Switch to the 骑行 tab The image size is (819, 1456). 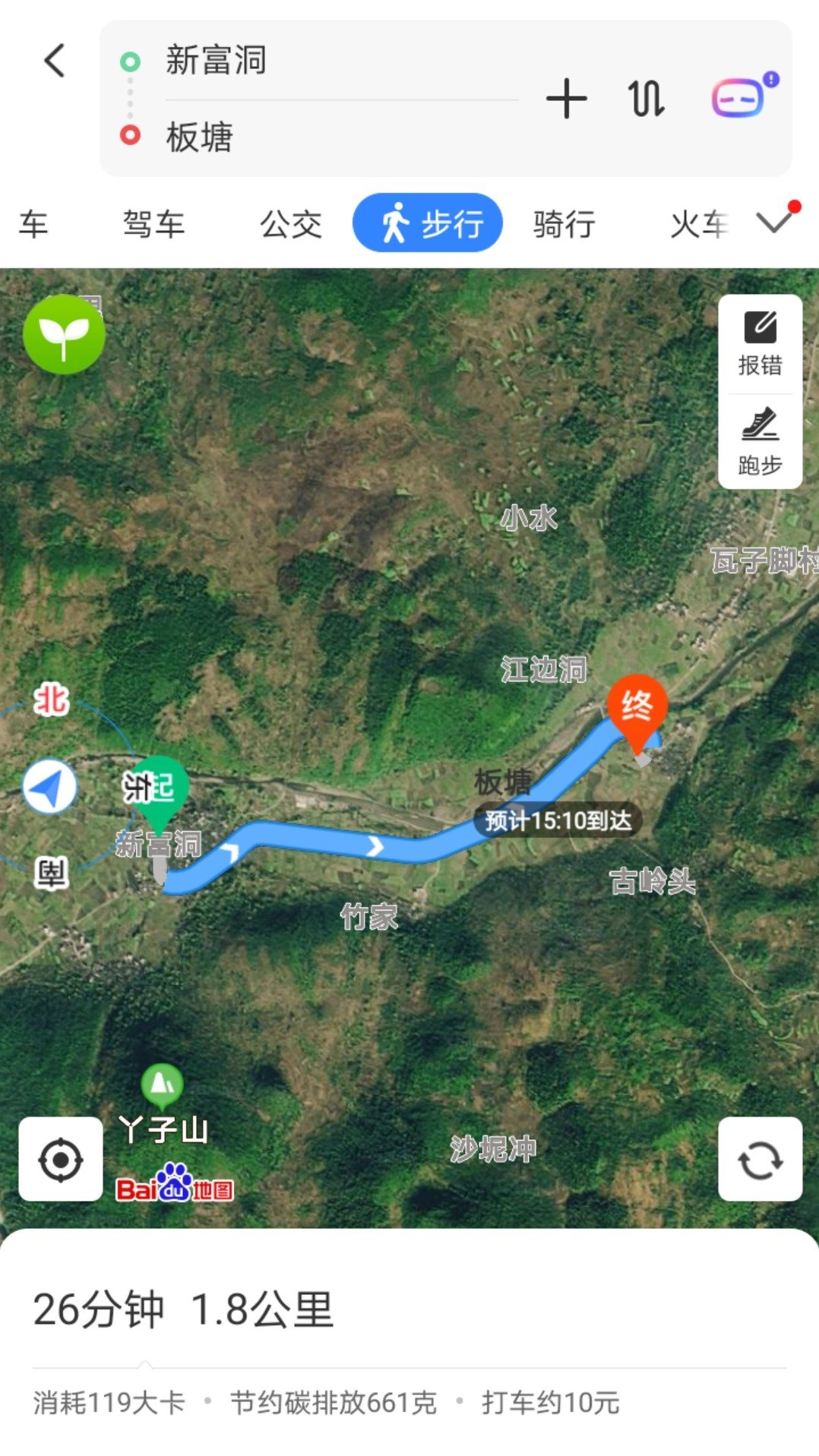(x=564, y=225)
